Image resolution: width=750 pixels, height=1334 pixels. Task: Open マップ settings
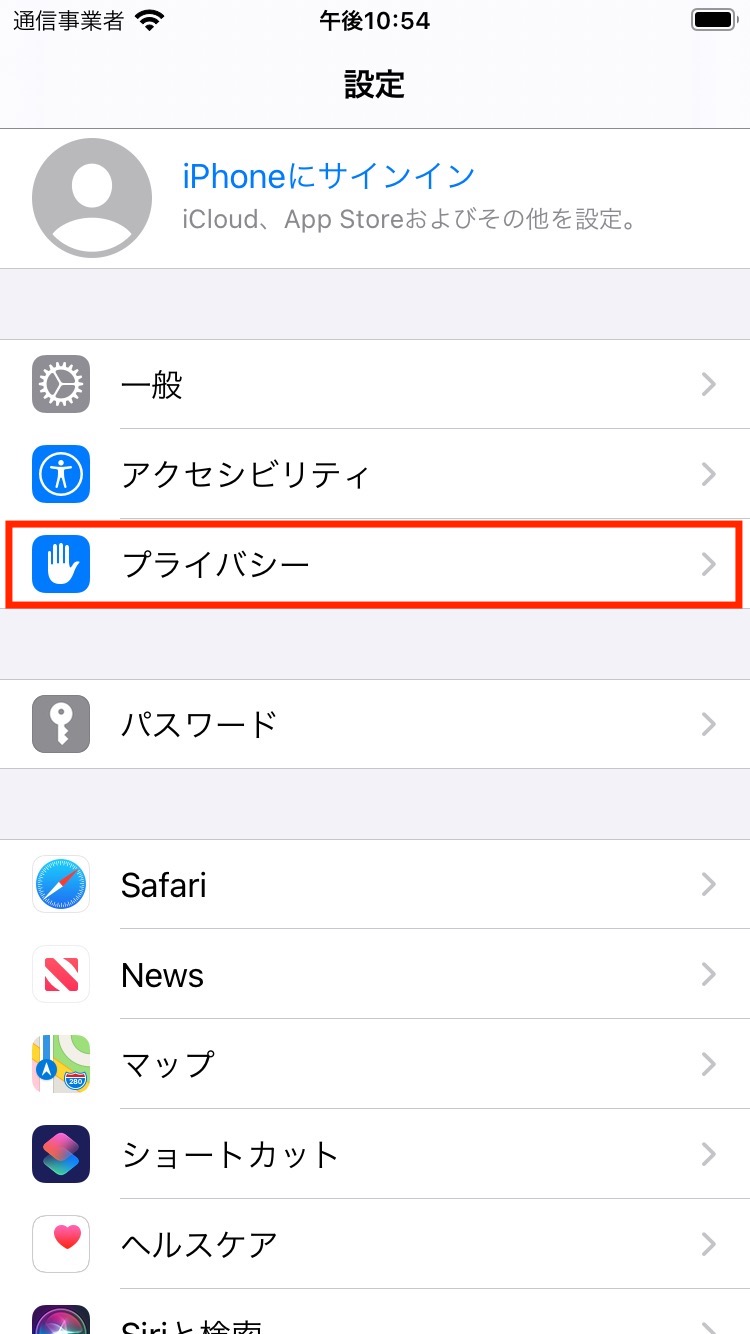tap(375, 1064)
